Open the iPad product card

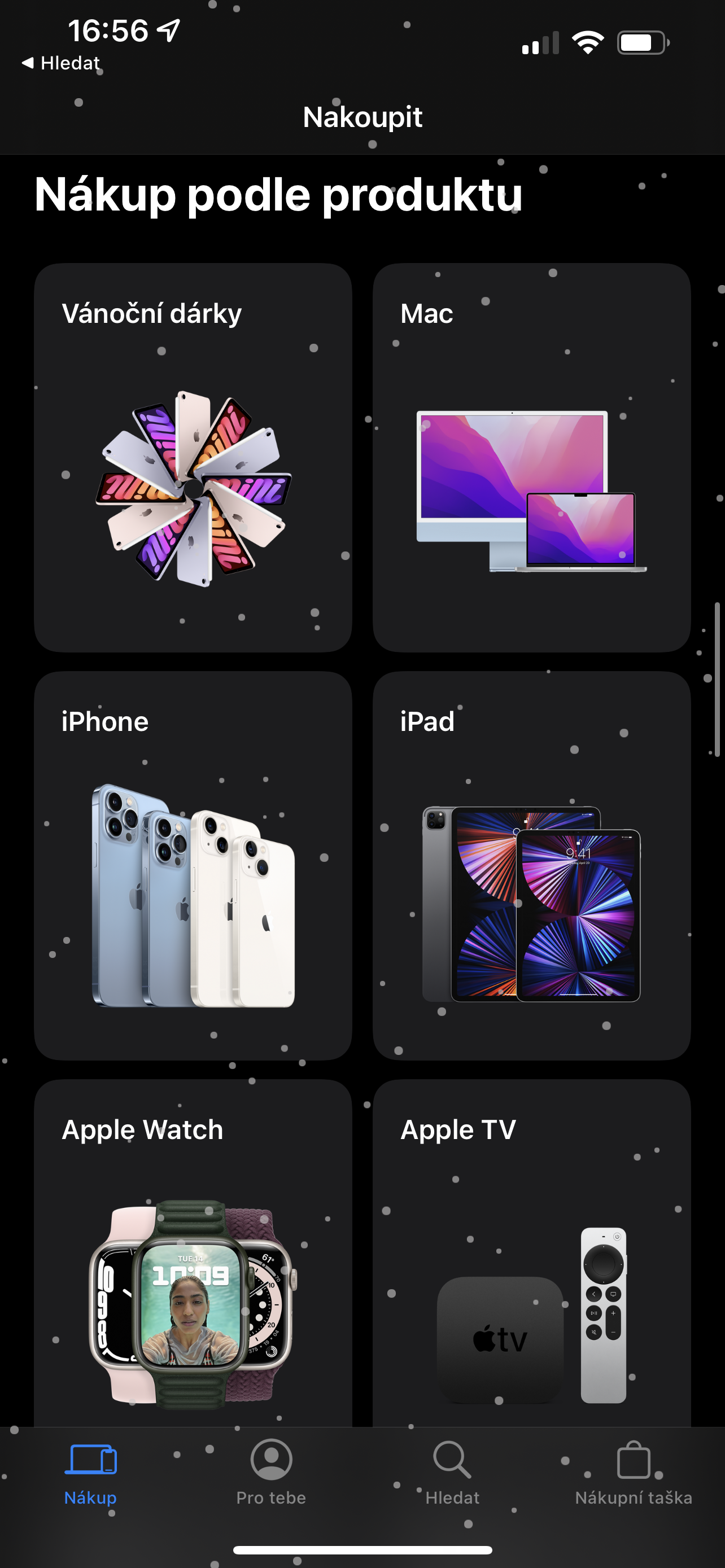point(531,866)
